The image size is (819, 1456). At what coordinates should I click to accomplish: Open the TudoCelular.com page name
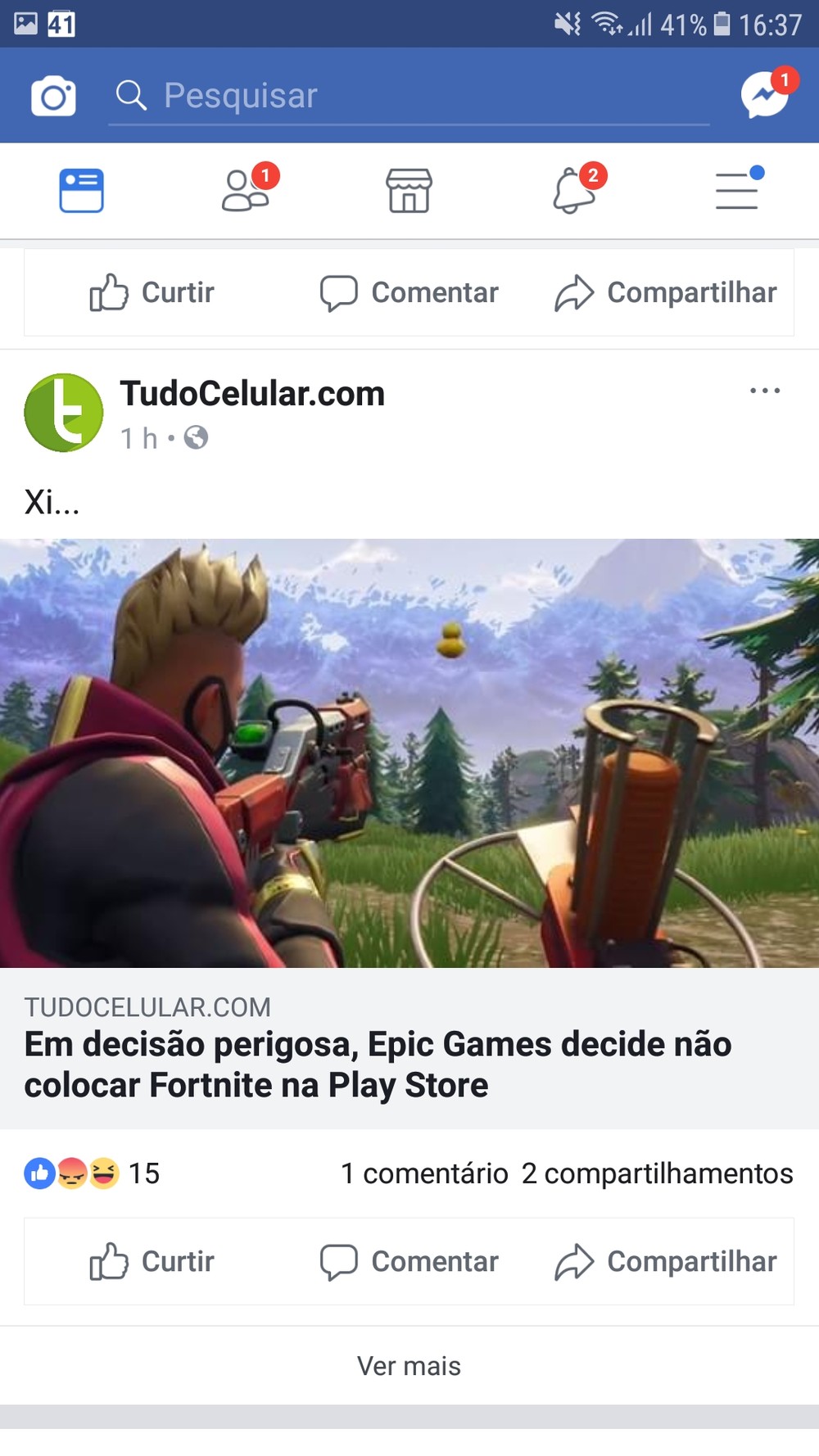[x=252, y=394]
